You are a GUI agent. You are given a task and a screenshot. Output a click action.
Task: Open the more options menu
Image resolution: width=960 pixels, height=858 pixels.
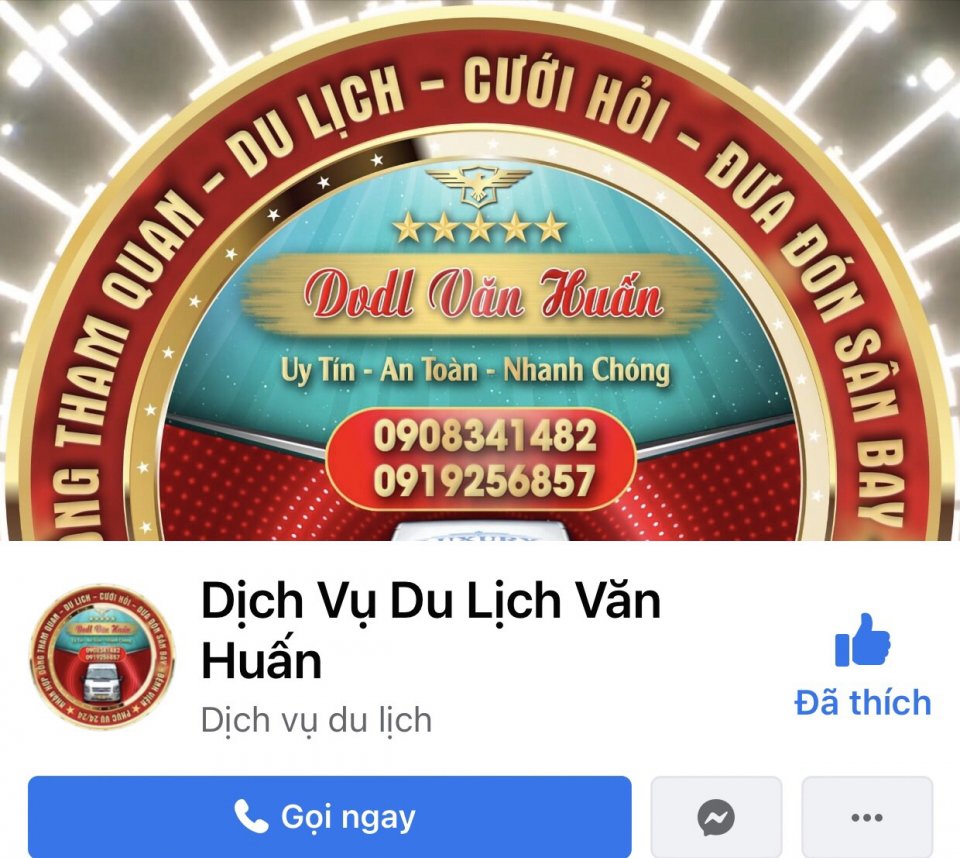coord(866,817)
